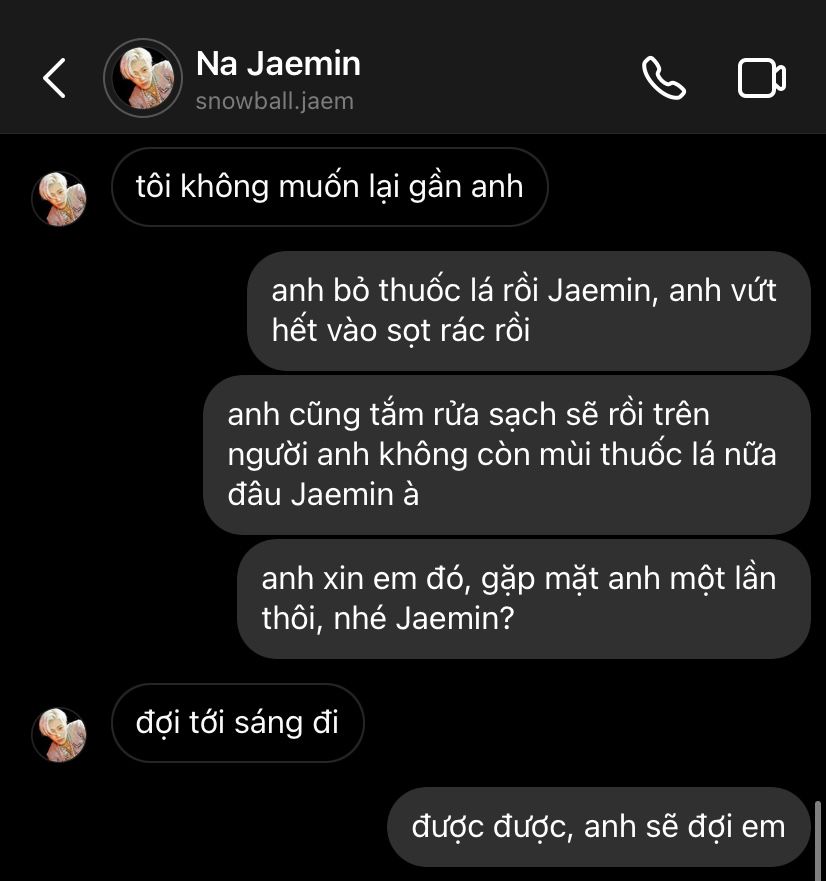The width and height of the screenshot is (826, 881).
Task: Tap avatar beside "tôi không muốn lại gần anh"
Action: [x=59, y=198]
